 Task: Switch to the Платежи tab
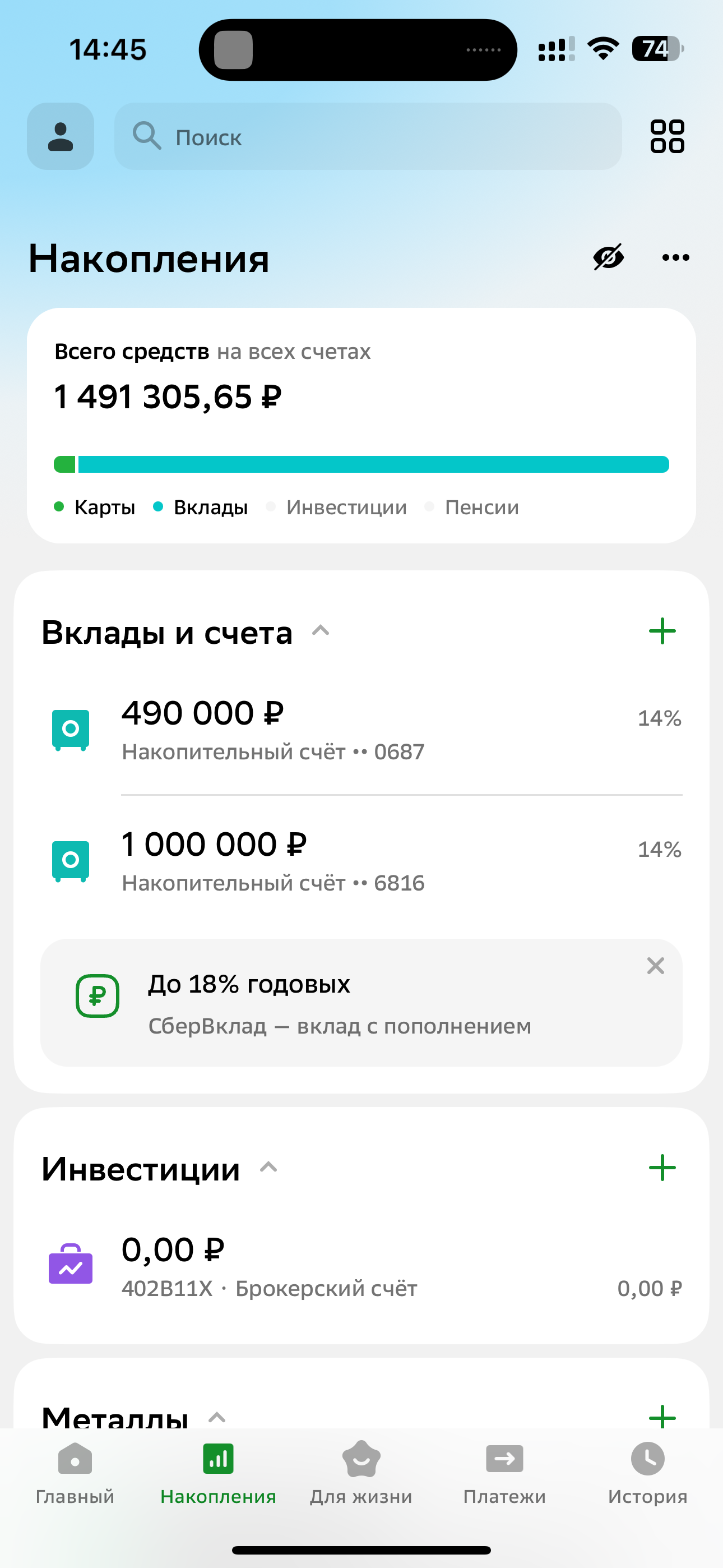pos(504,1472)
